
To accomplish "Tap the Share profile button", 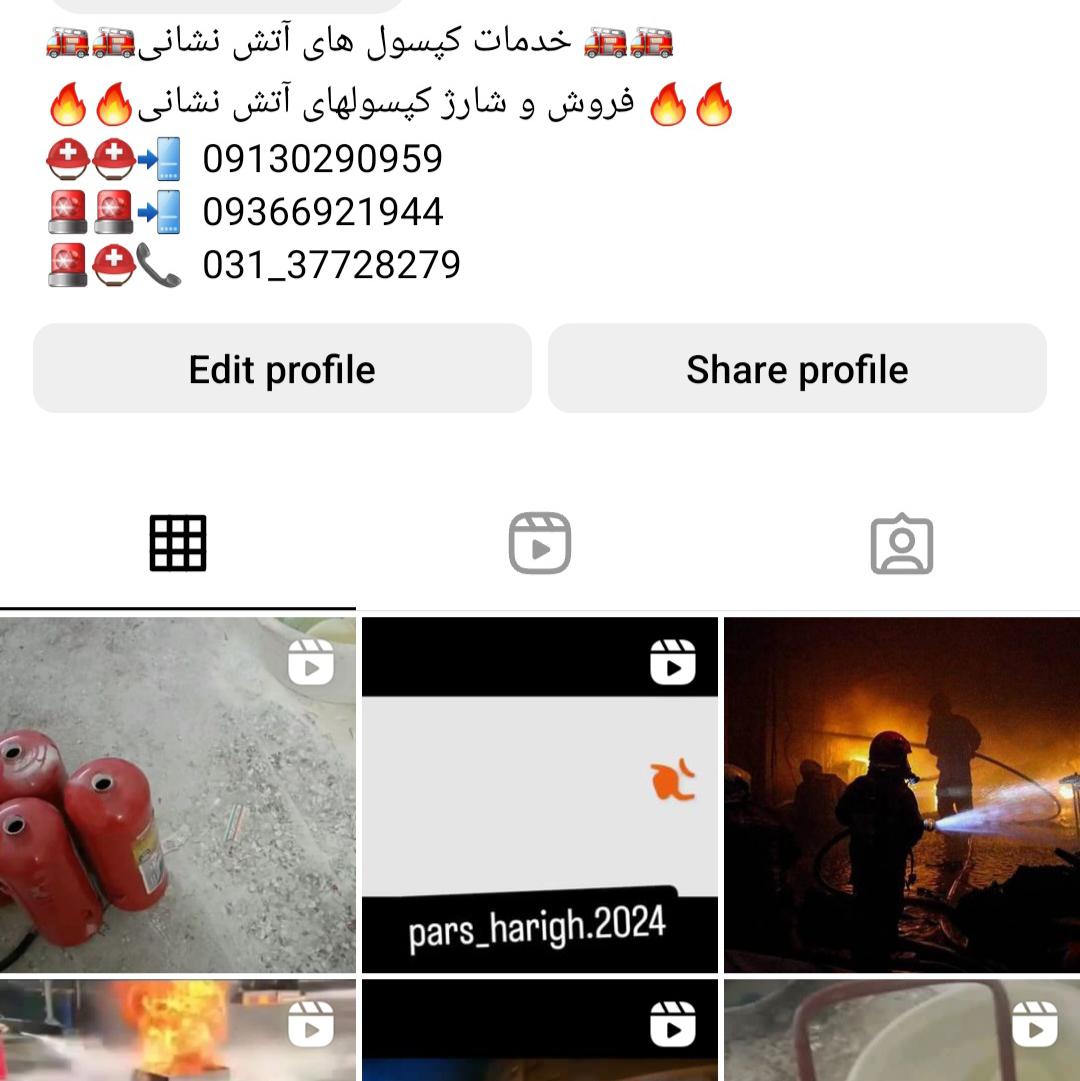I will (797, 369).
